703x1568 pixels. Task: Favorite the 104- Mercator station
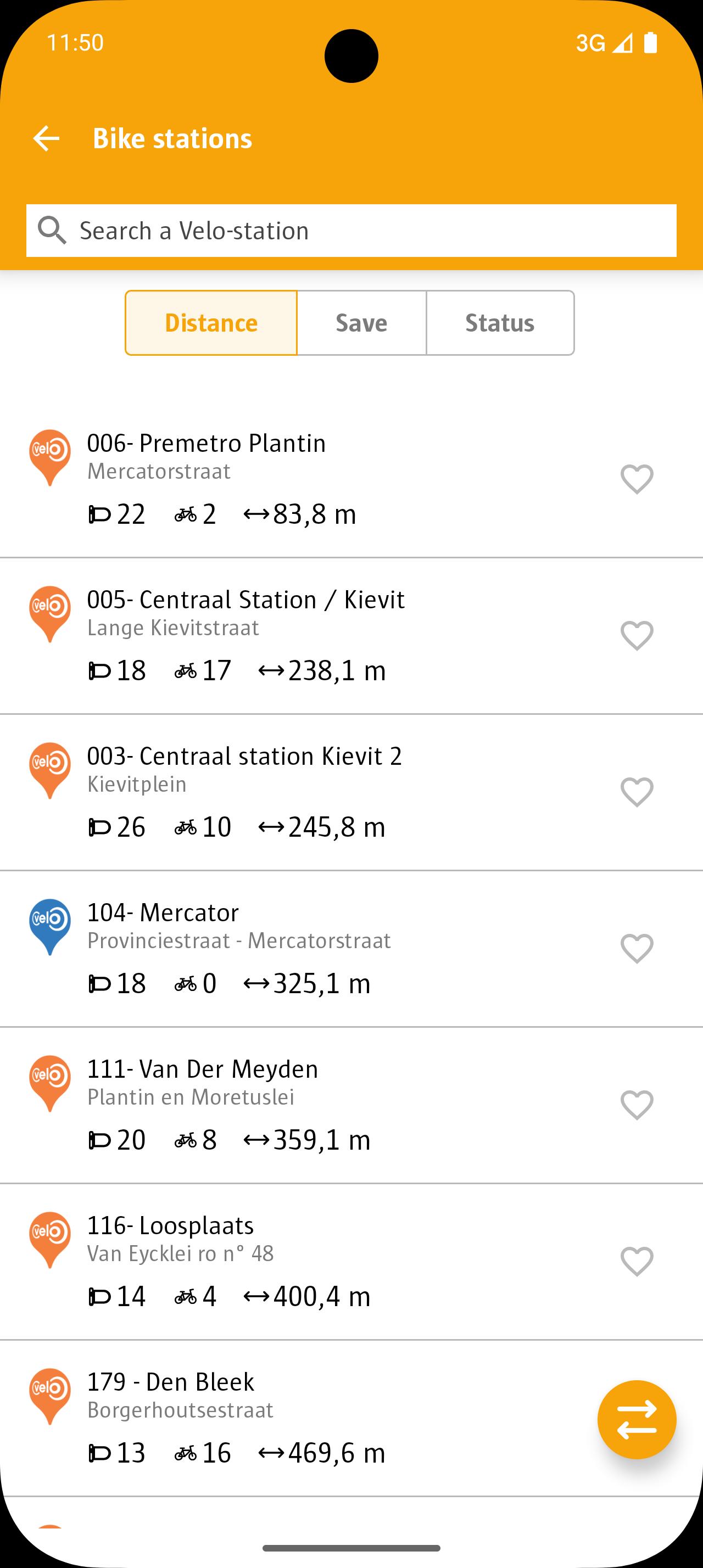pyautogui.click(x=637, y=949)
